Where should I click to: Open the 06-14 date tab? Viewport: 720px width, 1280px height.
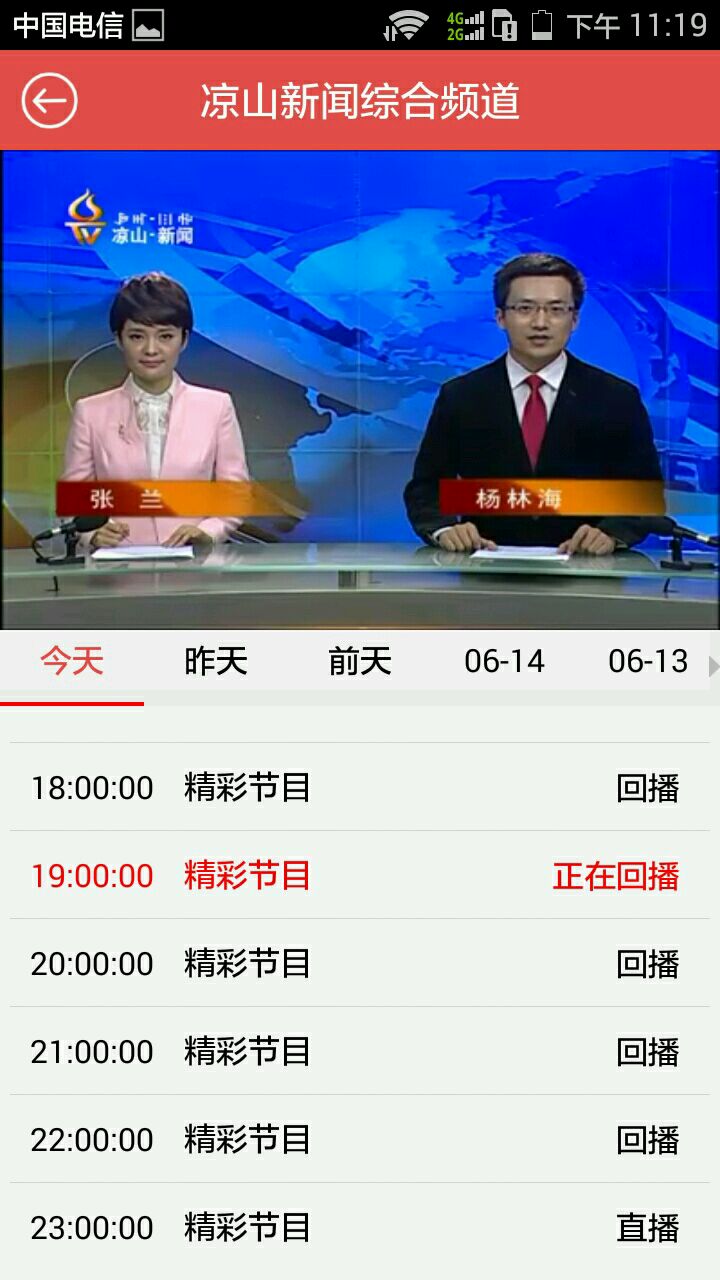point(504,662)
